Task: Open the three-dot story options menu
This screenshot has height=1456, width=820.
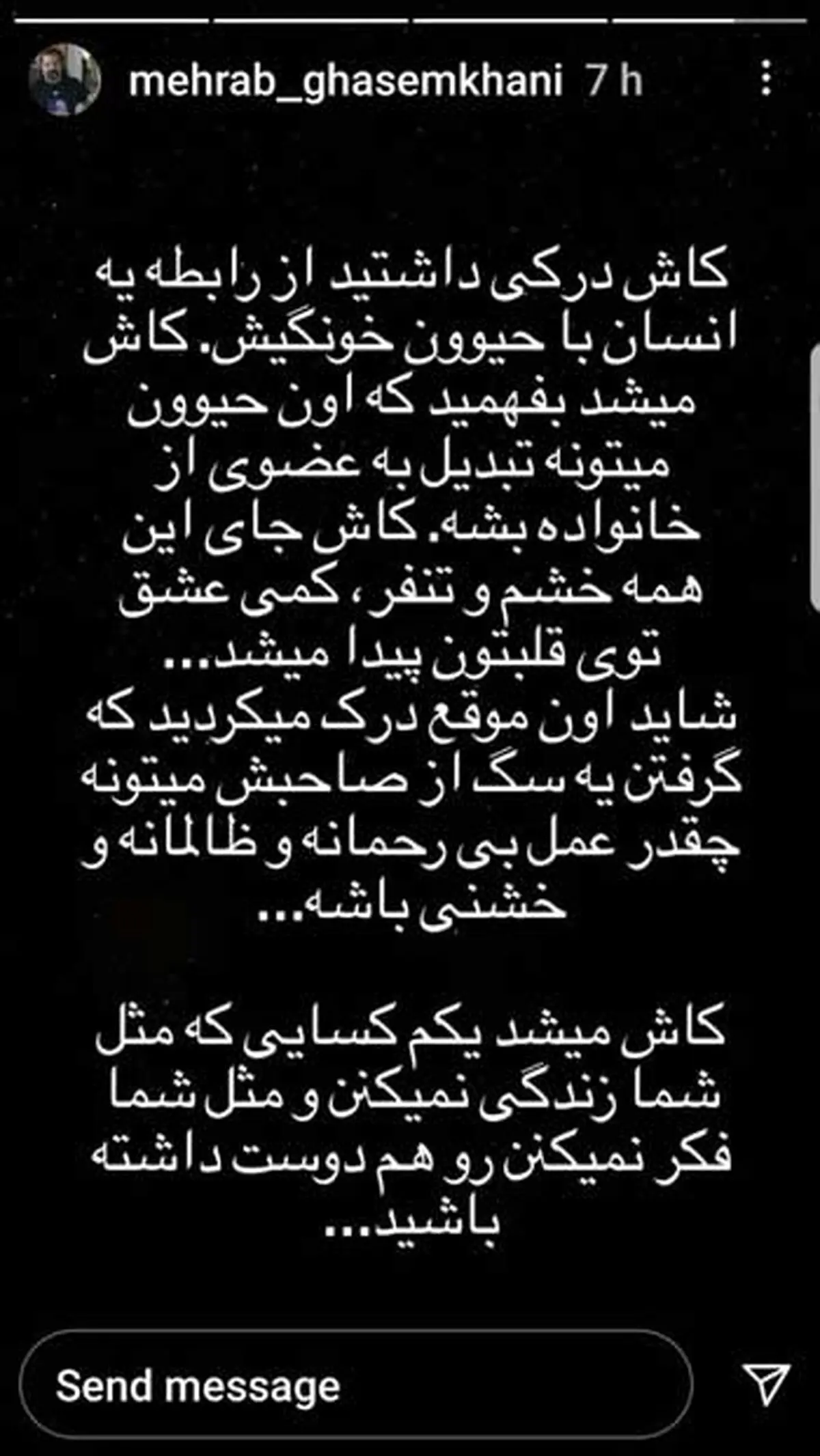Action: coord(767,78)
